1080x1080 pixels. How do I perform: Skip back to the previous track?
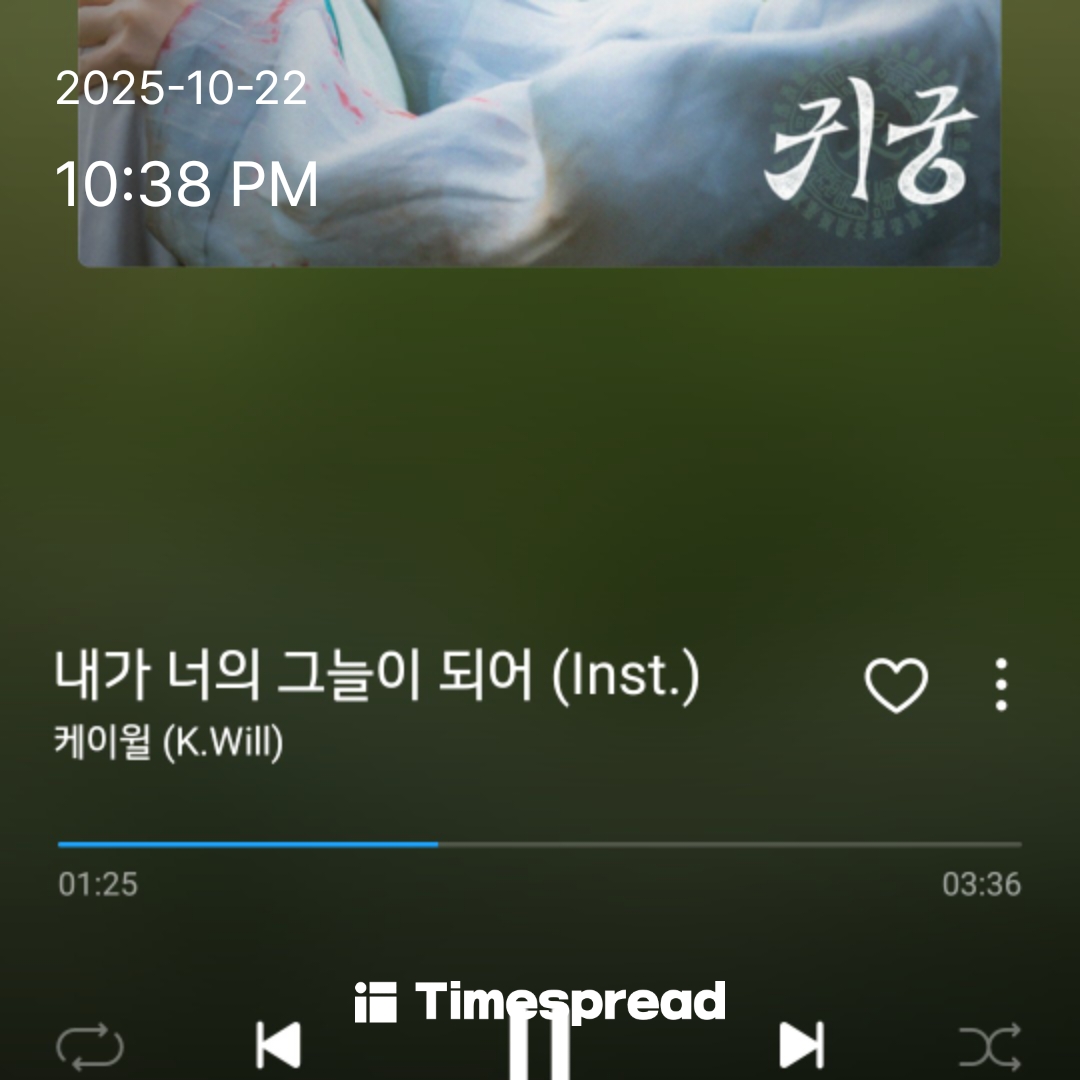(279, 1046)
